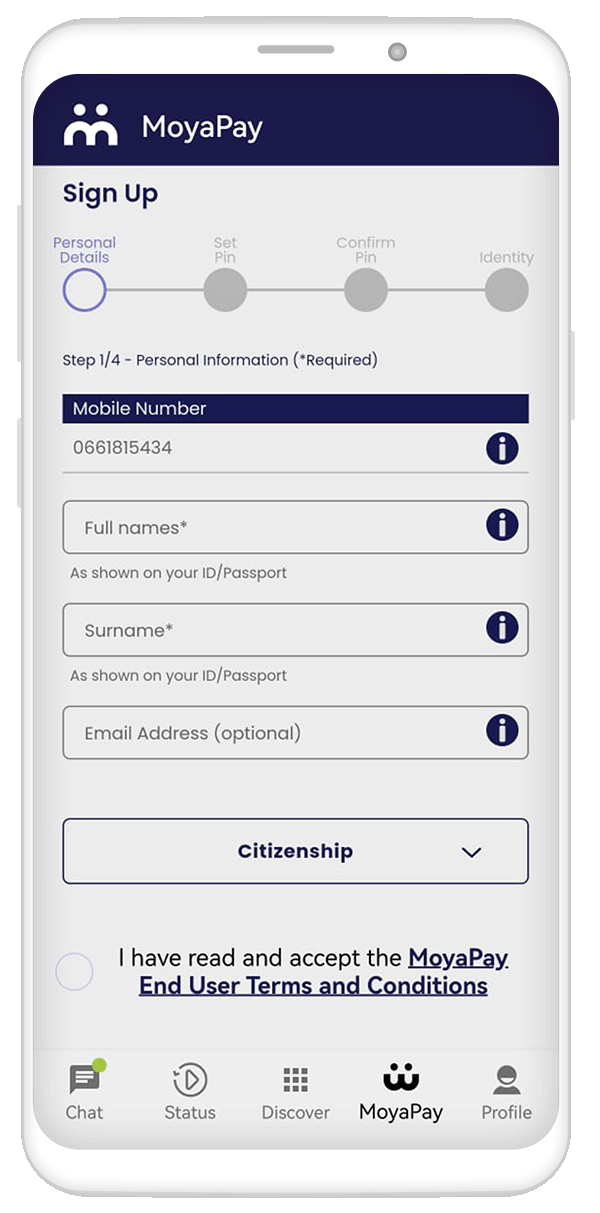The width and height of the screenshot is (600, 1213).
Task: Show info about the Surname field
Action: (502, 628)
